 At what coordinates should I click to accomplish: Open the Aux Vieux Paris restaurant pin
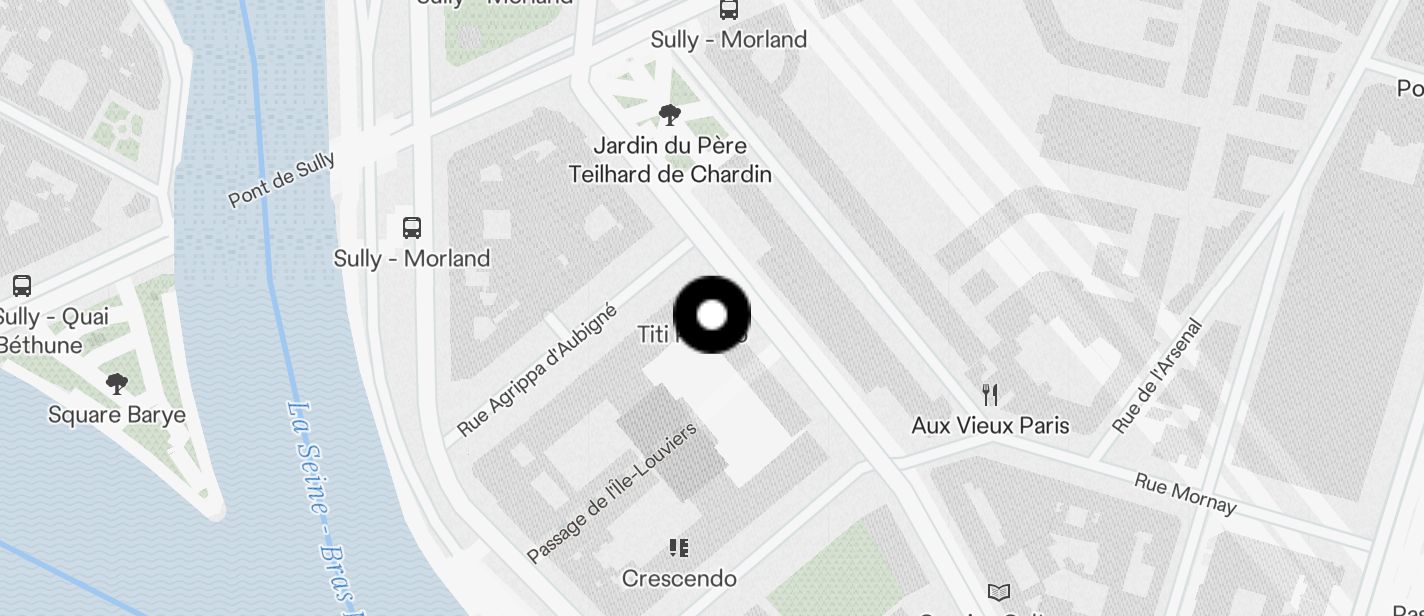coord(990,395)
